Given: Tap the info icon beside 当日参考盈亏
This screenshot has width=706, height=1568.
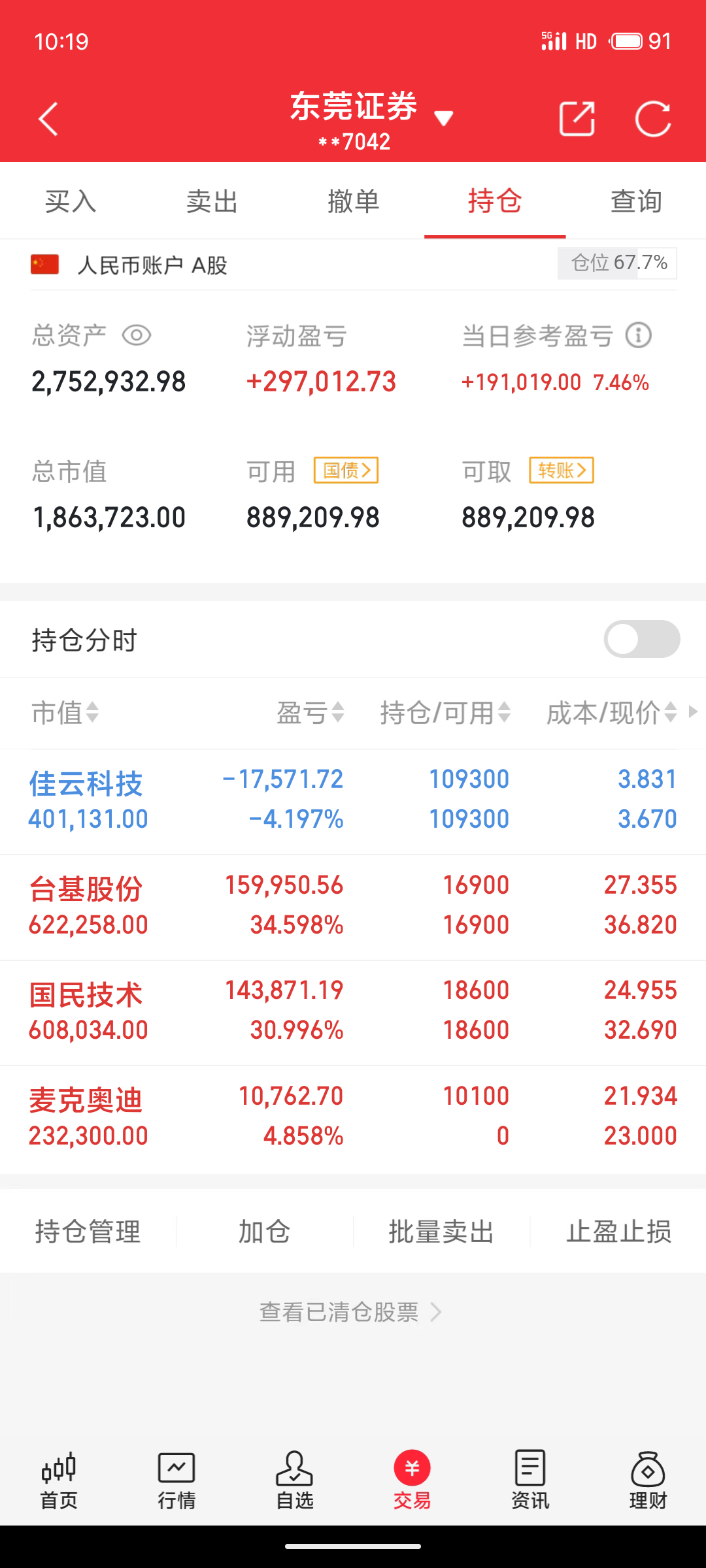Looking at the screenshot, I should (637, 335).
